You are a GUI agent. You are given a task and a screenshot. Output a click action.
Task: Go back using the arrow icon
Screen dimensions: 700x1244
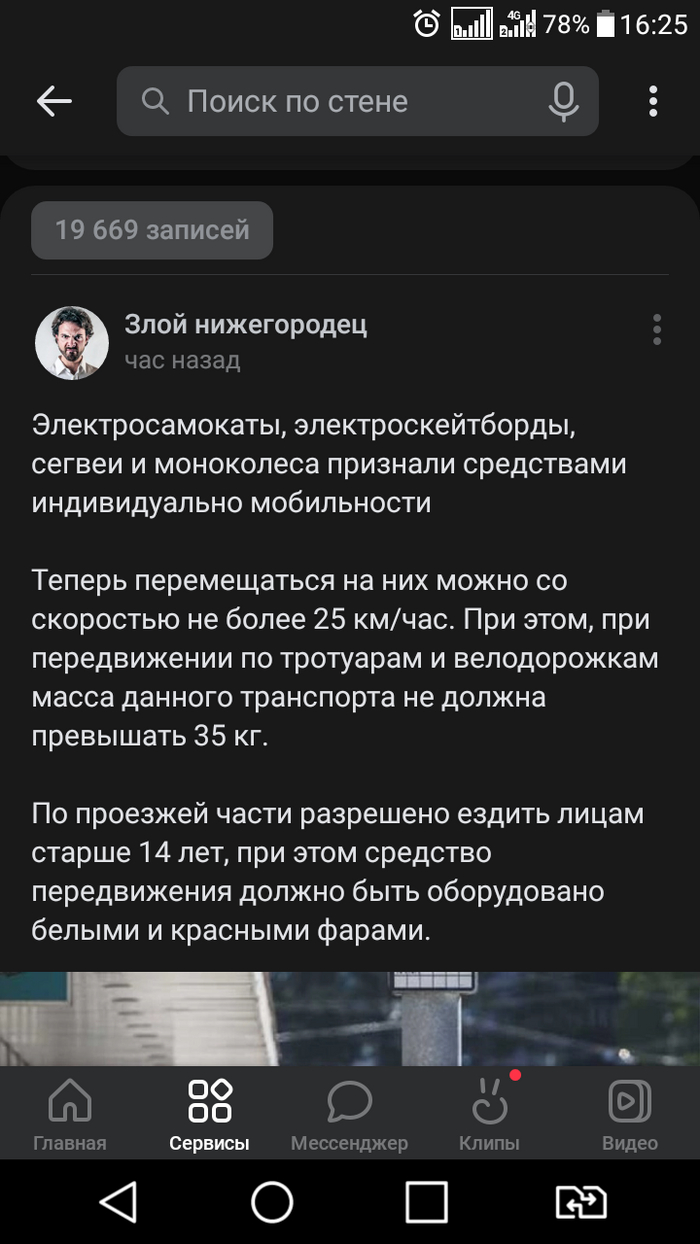pyautogui.click(x=54, y=101)
